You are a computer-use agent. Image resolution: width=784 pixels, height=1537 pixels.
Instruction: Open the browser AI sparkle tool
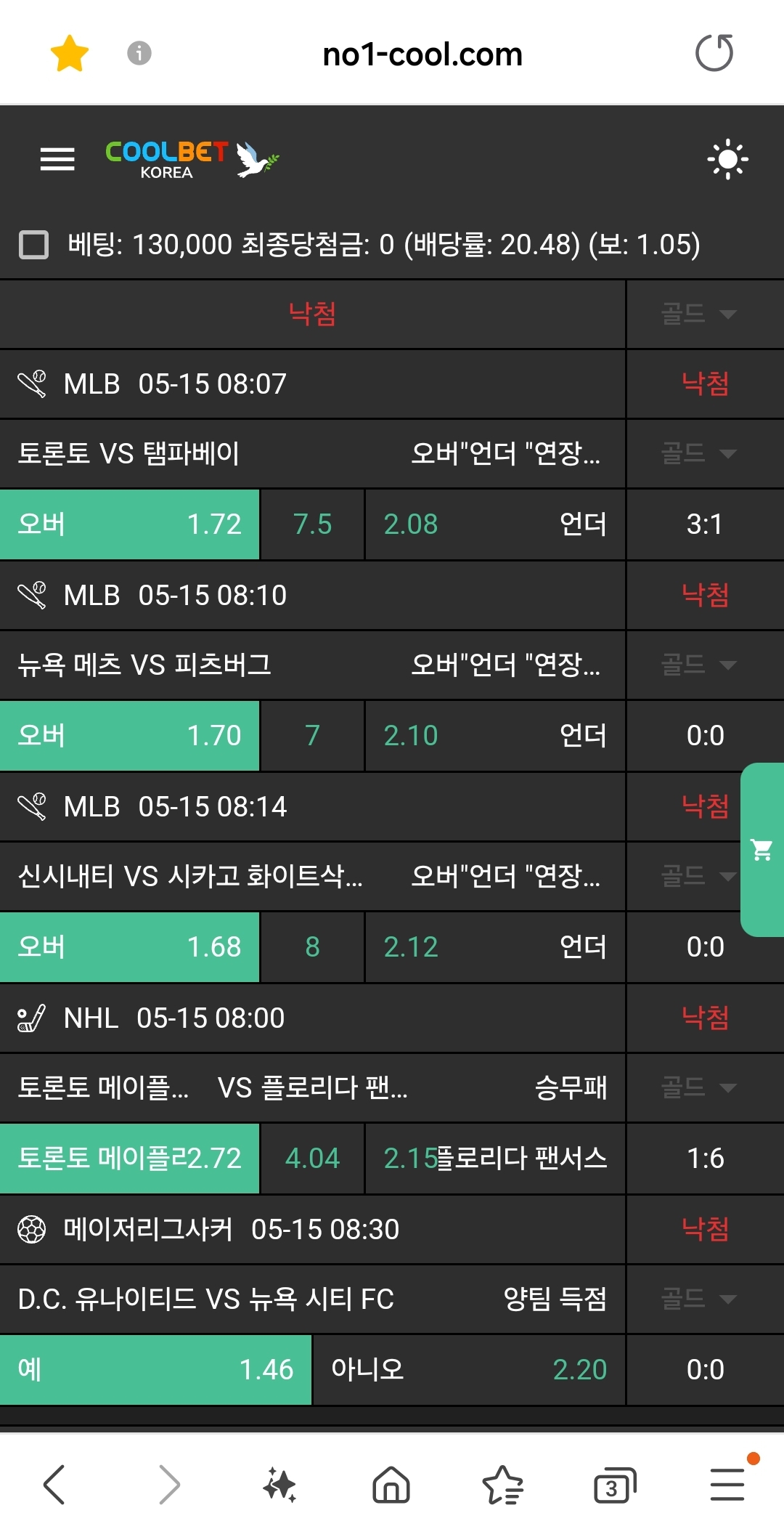pos(279,1484)
